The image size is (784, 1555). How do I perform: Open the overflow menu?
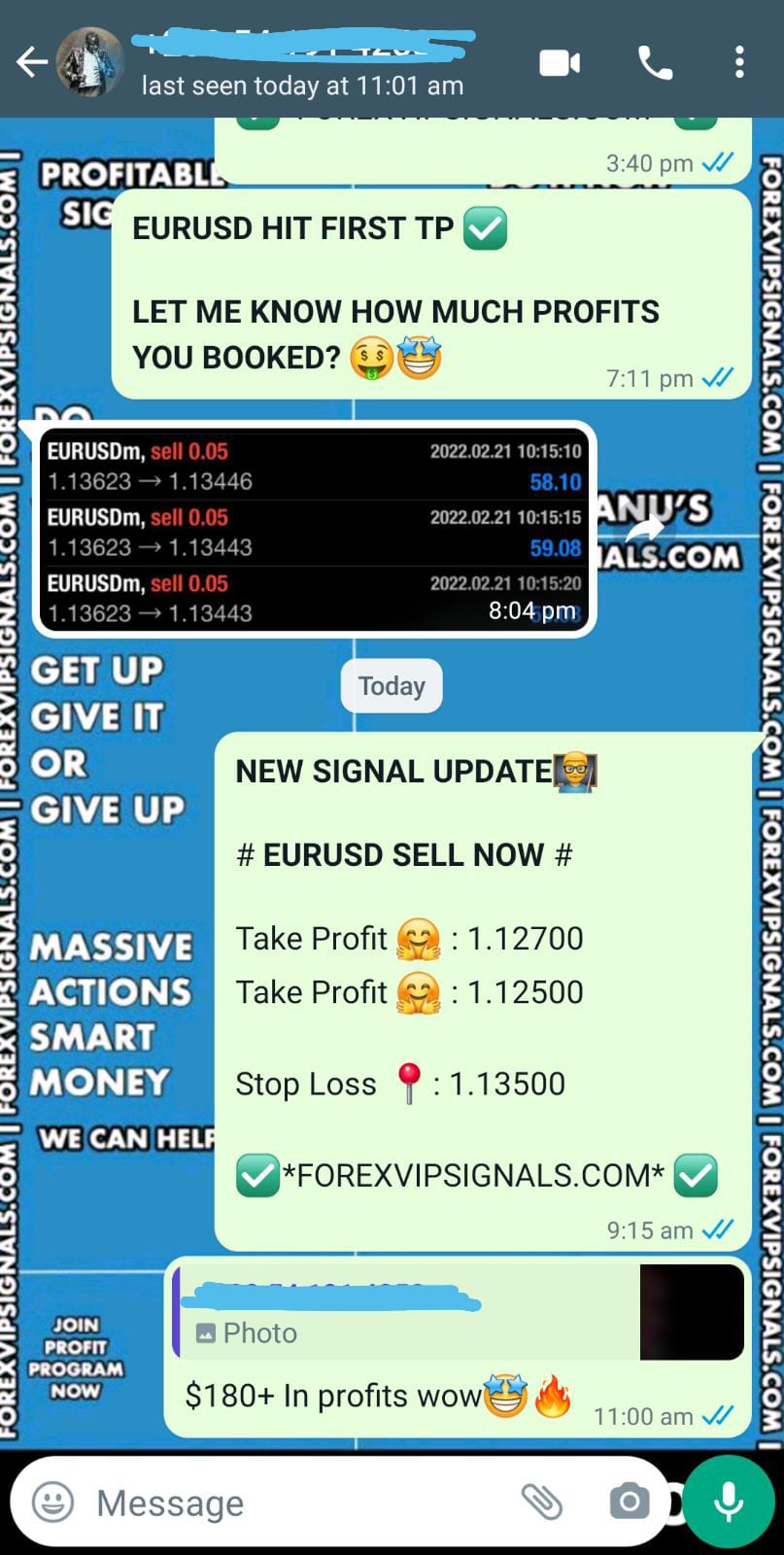tap(739, 62)
